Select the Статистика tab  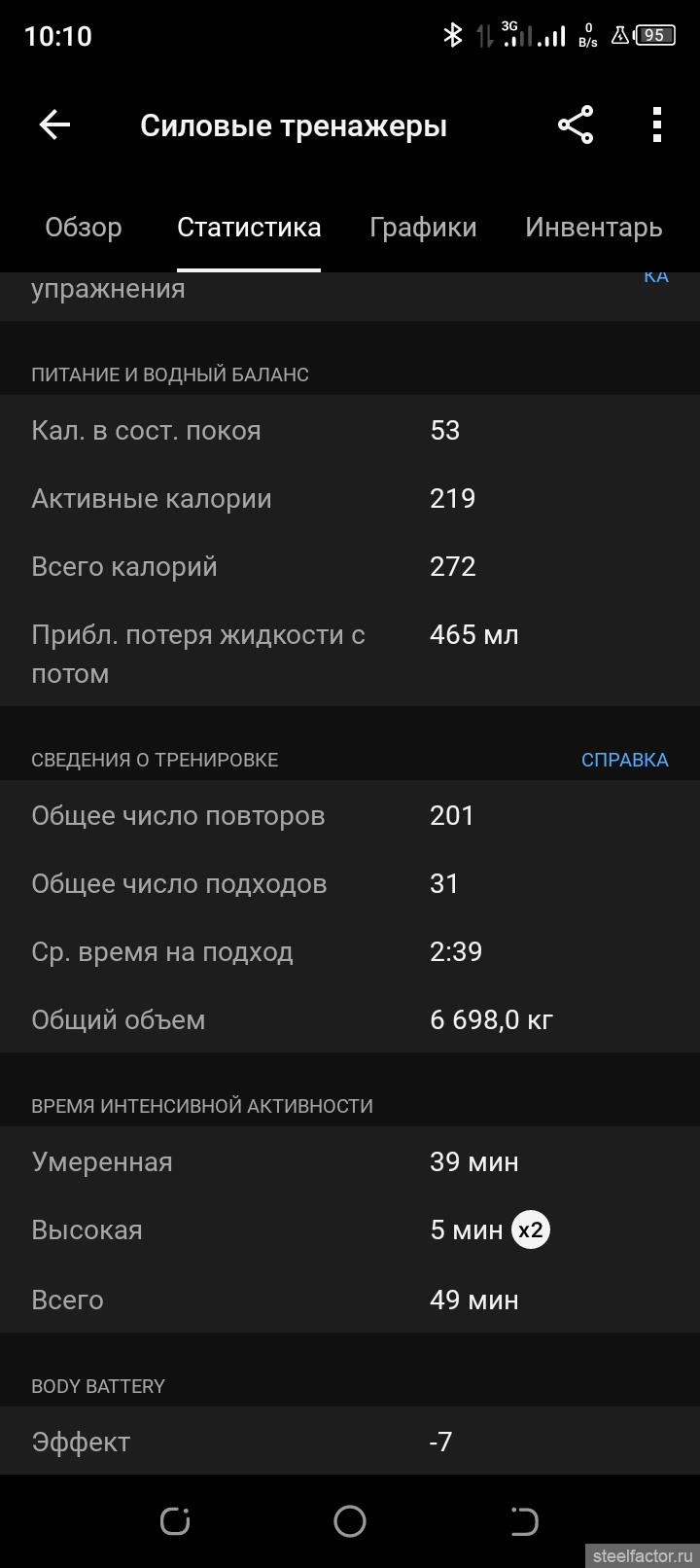[249, 228]
